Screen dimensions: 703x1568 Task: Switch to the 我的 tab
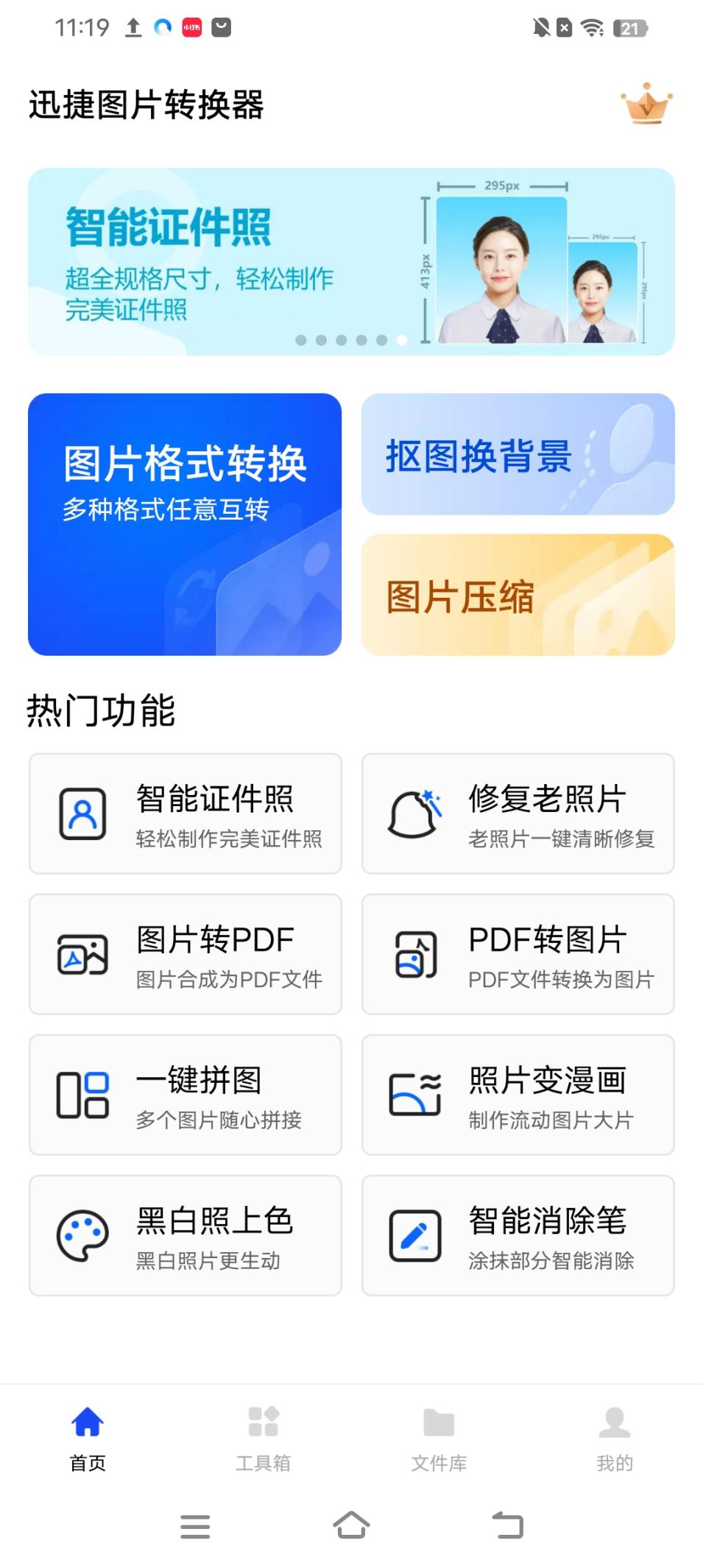tap(615, 1435)
